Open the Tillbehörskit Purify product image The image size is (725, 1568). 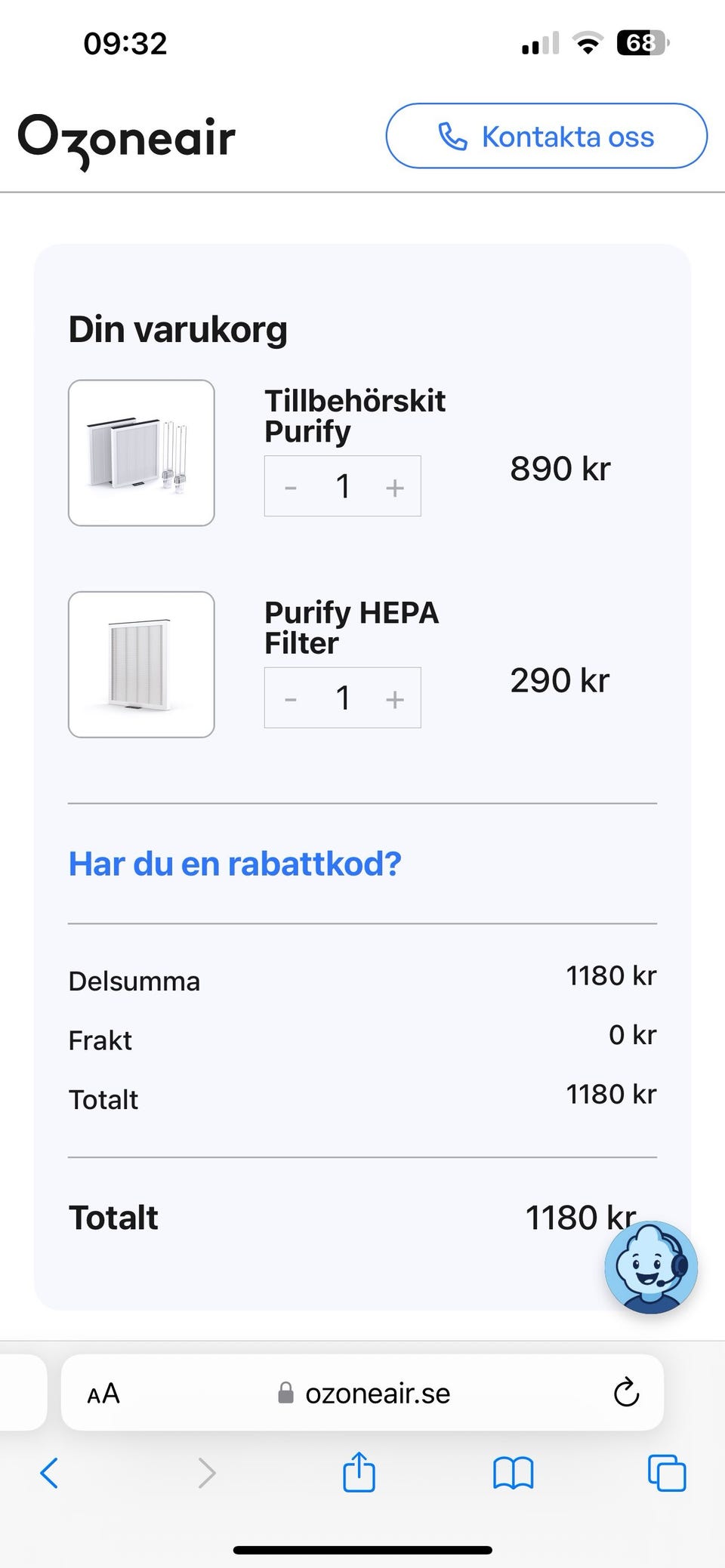141,453
